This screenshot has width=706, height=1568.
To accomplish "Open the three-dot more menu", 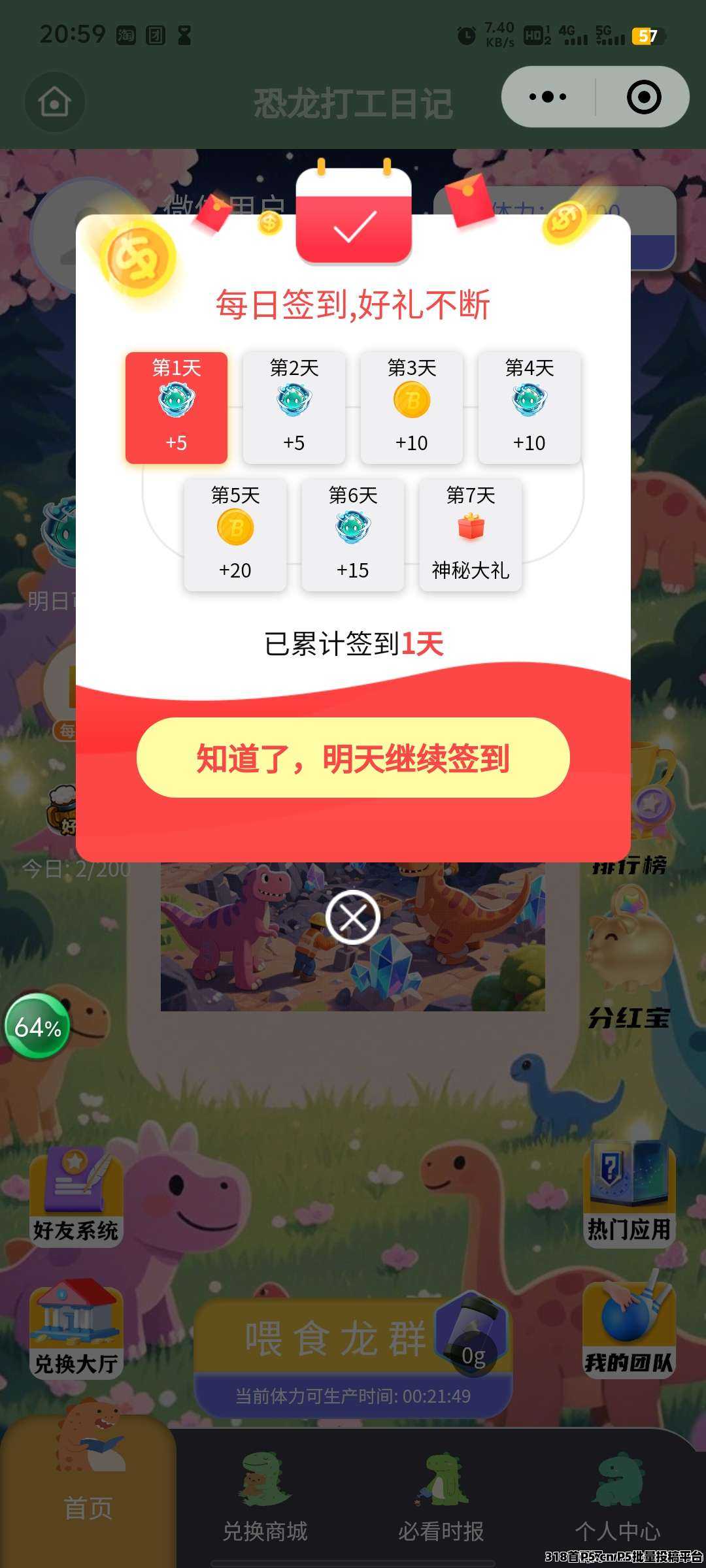I will coord(548,97).
